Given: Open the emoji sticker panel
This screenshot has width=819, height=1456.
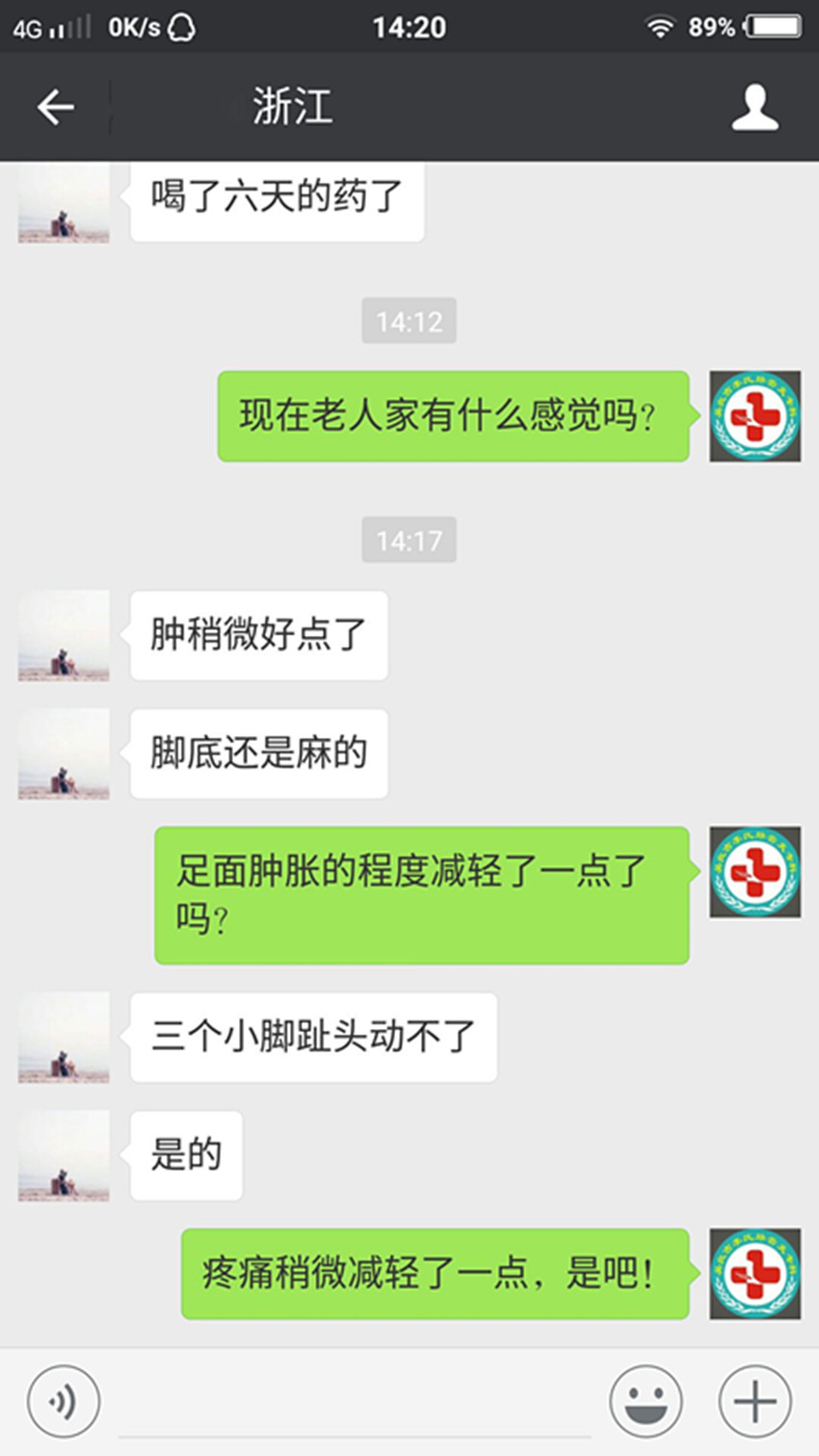Looking at the screenshot, I should [646, 1401].
